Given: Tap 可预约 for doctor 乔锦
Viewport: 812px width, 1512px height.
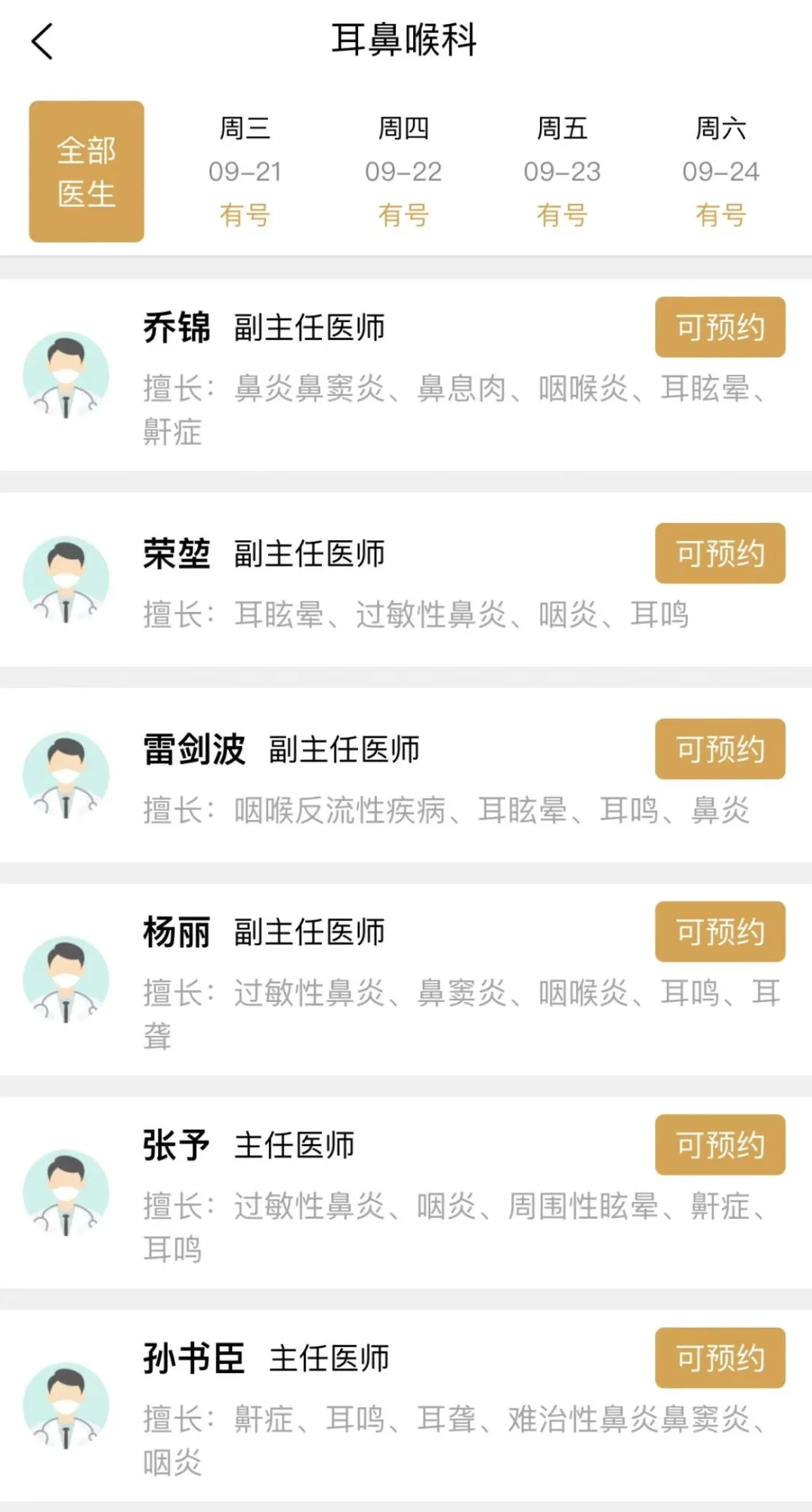Looking at the screenshot, I should (x=720, y=327).
